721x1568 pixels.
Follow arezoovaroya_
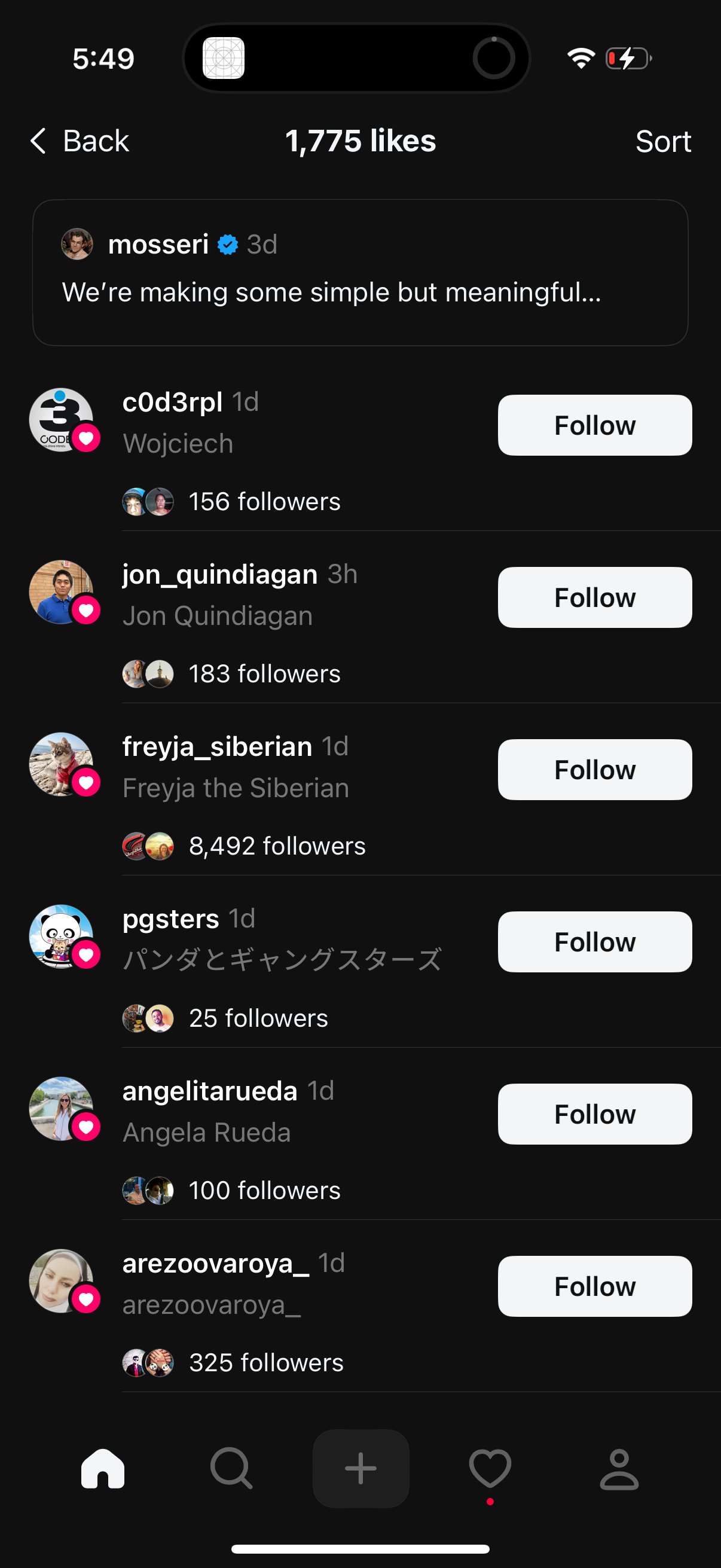(x=594, y=1286)
